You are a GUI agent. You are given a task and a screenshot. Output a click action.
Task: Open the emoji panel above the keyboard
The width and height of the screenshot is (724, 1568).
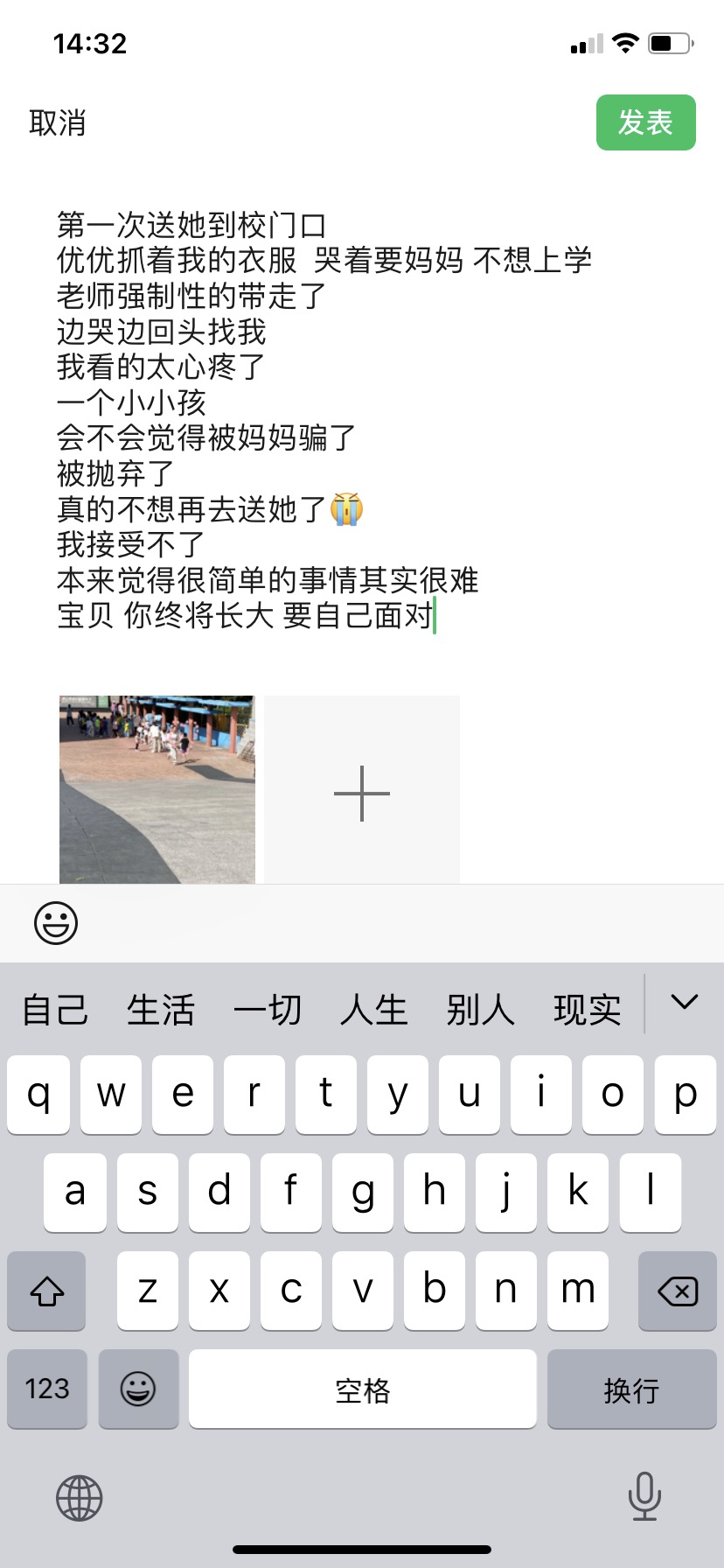click(56, 922)
